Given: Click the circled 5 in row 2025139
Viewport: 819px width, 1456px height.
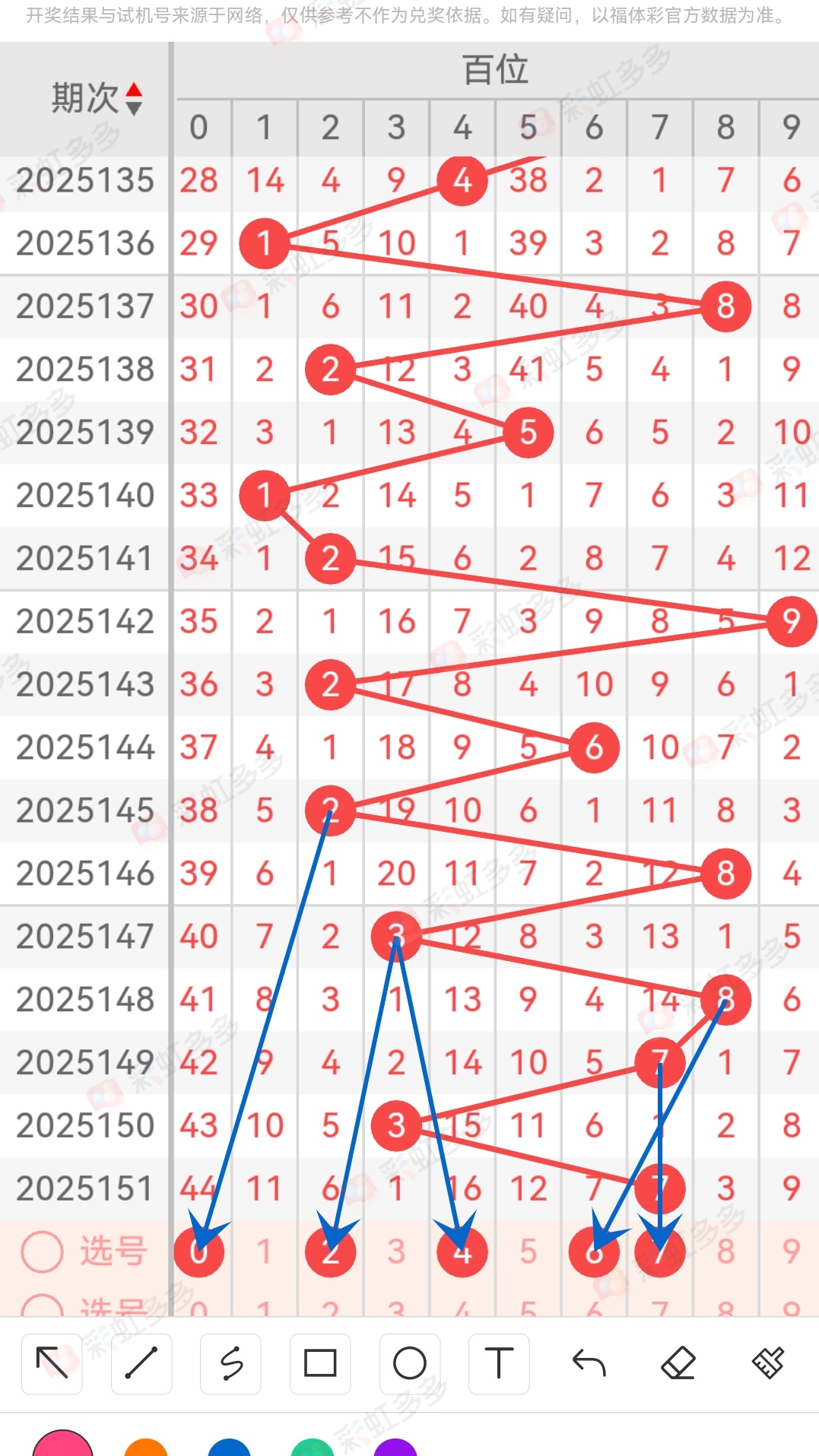Looking at the screenshot, I should pyautogui.click(x=527, y=433).
